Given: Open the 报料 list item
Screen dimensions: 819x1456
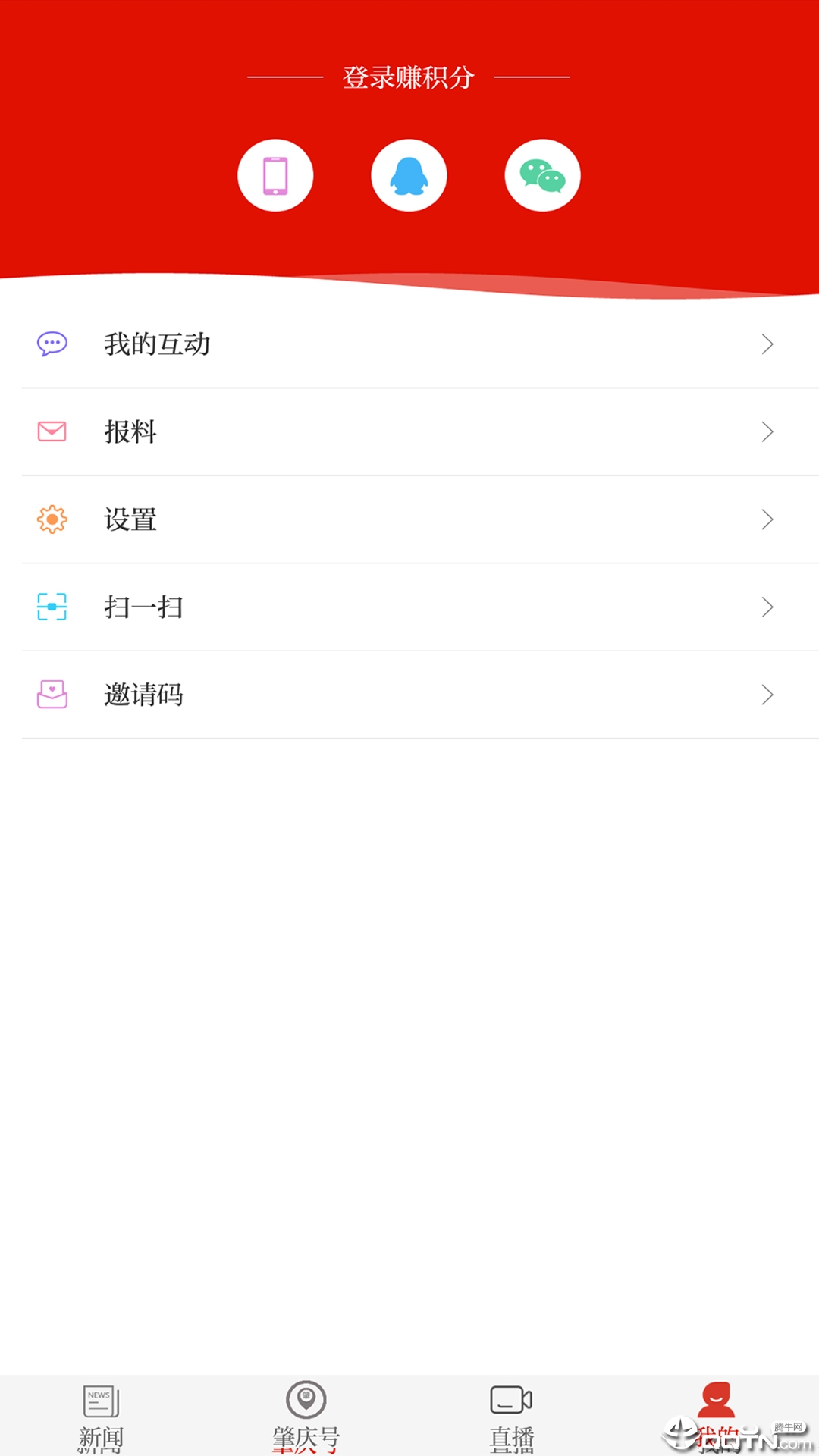Looking at the screenshot, I should (409, 432).
